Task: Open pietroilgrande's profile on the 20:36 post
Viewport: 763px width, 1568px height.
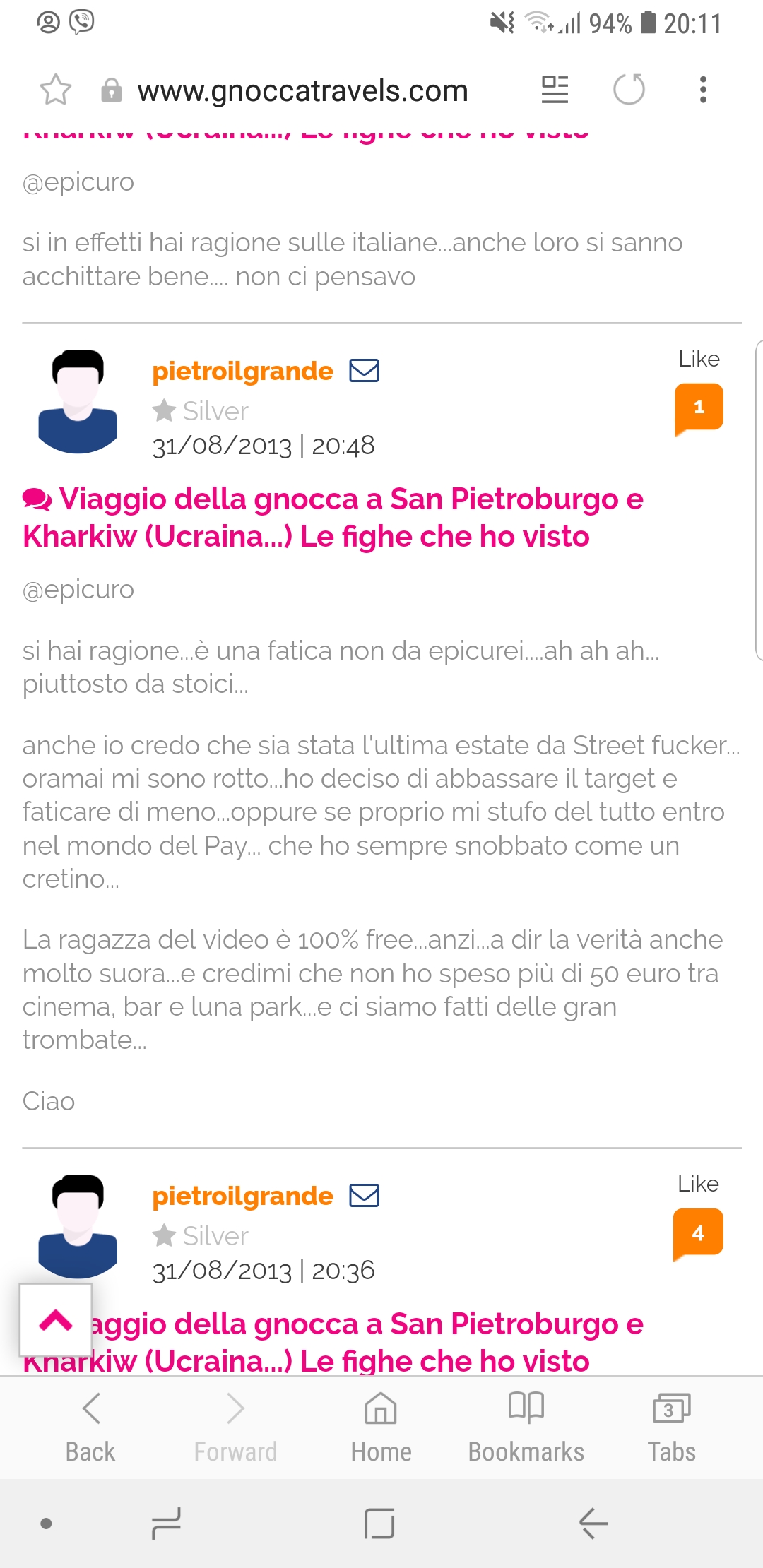Action: click(x=242, y=1196)
